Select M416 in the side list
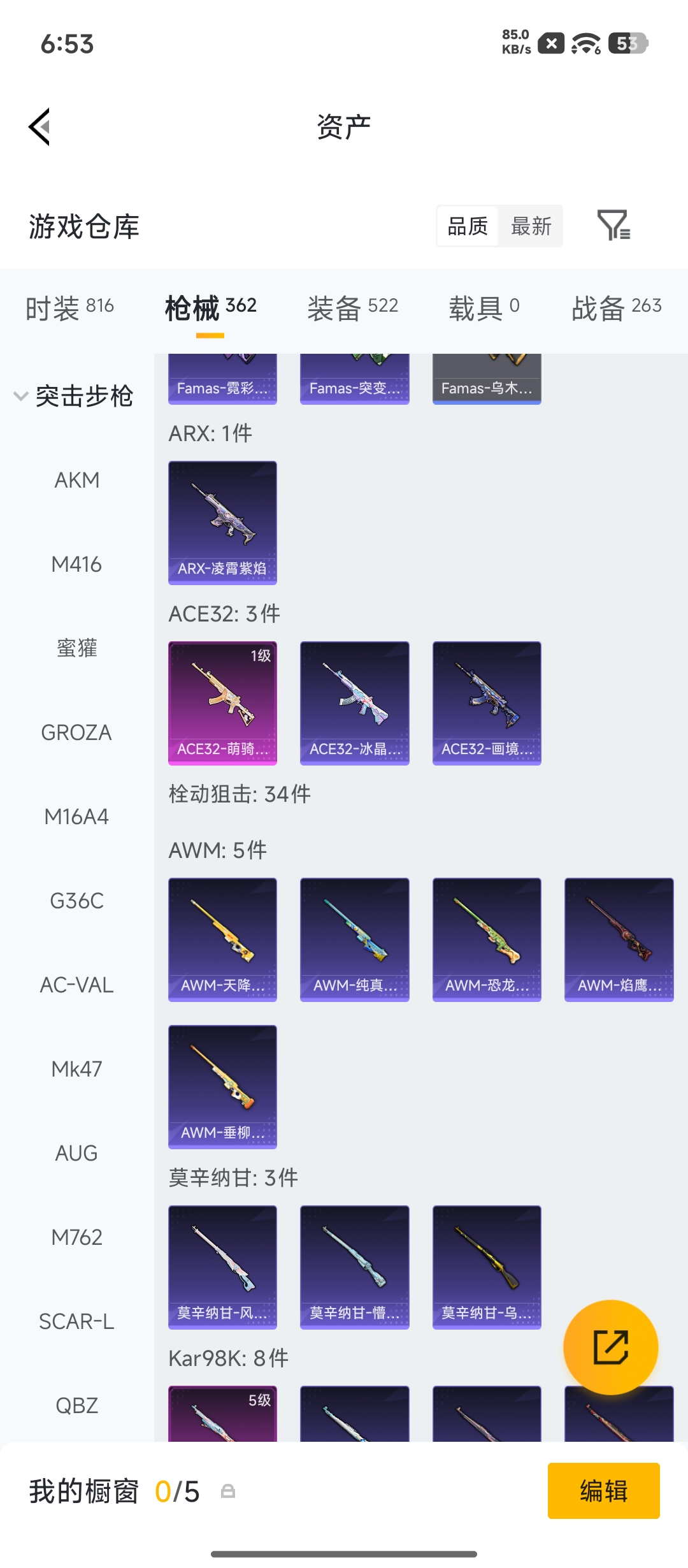This screenshot has width=688, height=1568. [77, 564]
